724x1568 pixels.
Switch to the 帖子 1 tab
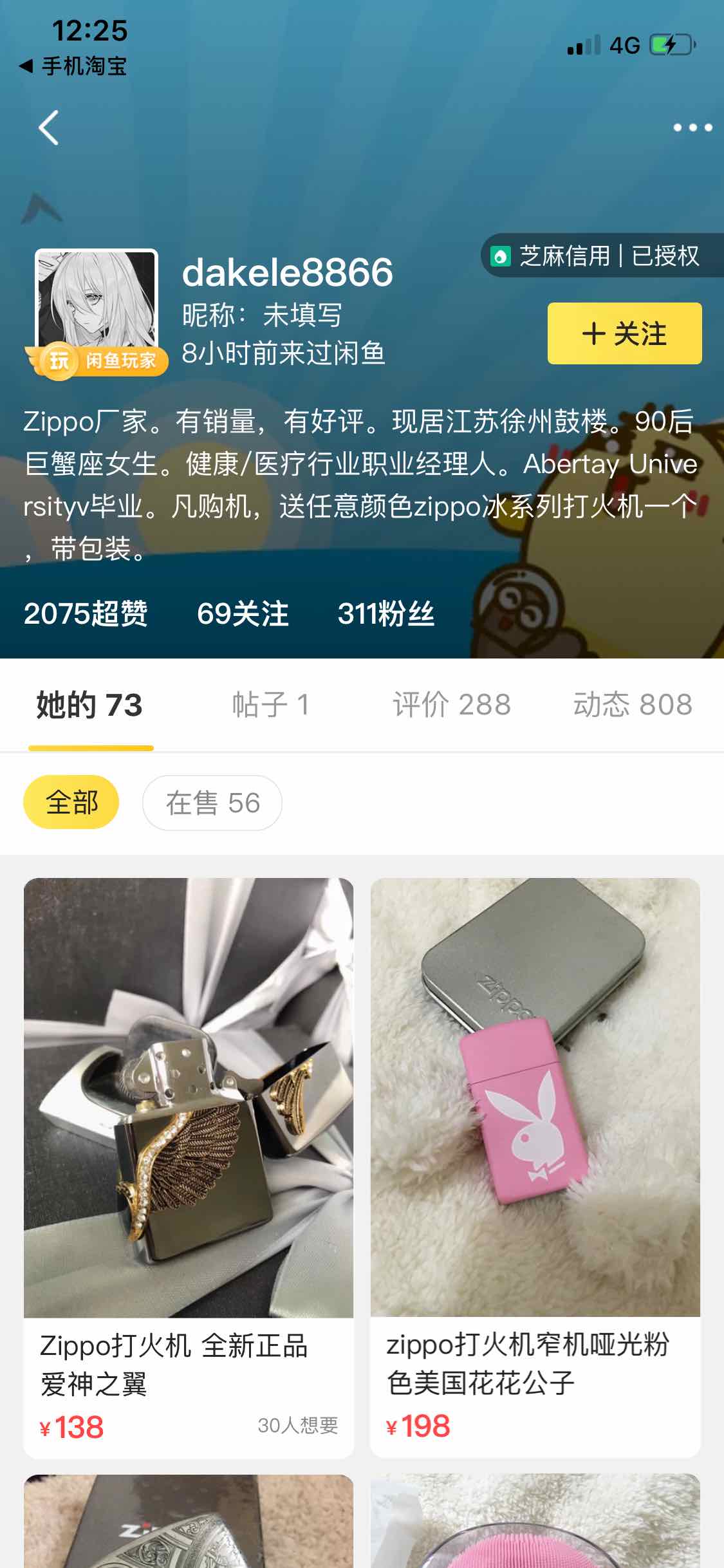coord(271,704)
